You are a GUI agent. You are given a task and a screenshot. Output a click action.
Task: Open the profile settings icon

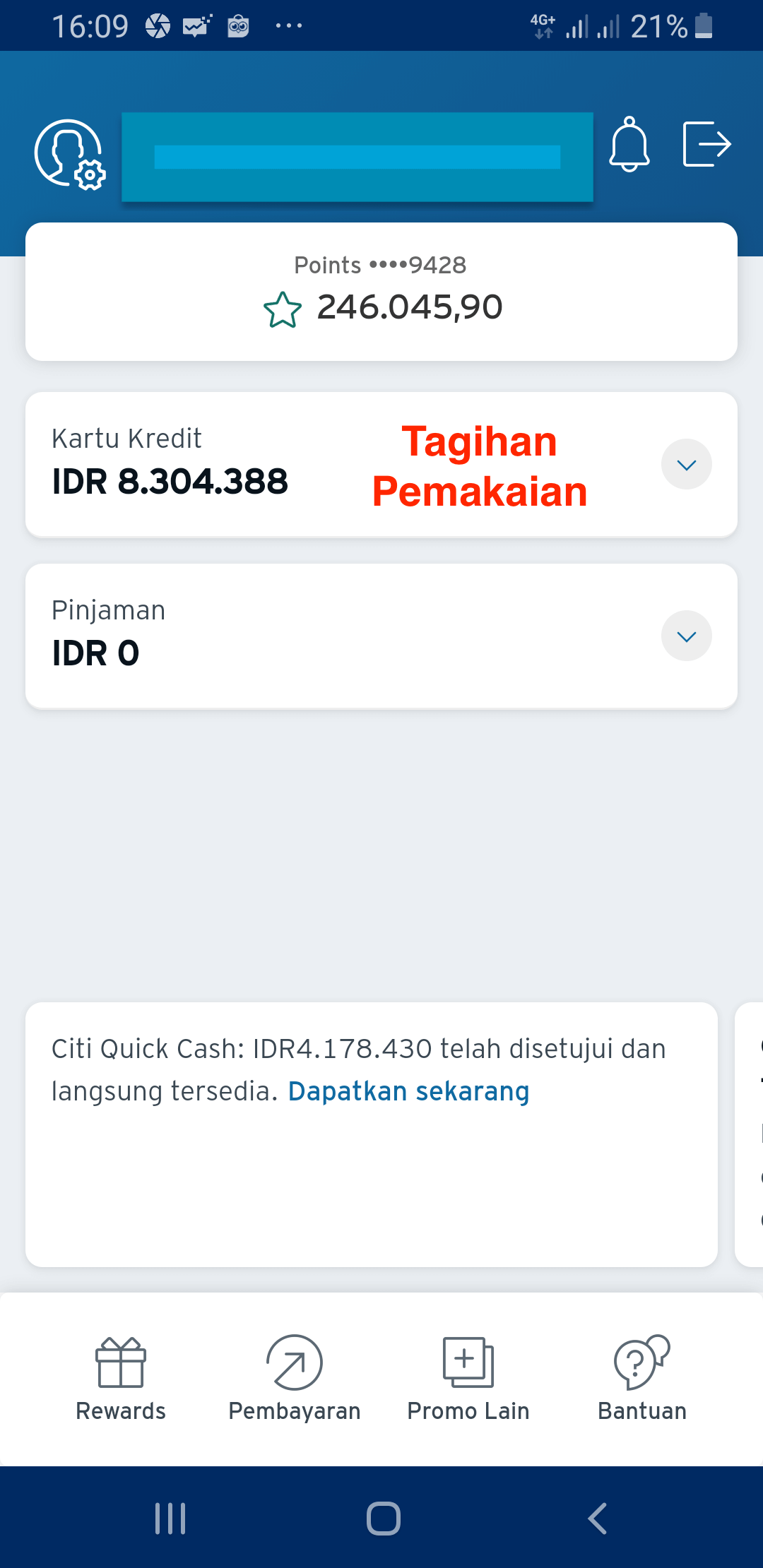[x=69, y=155]
